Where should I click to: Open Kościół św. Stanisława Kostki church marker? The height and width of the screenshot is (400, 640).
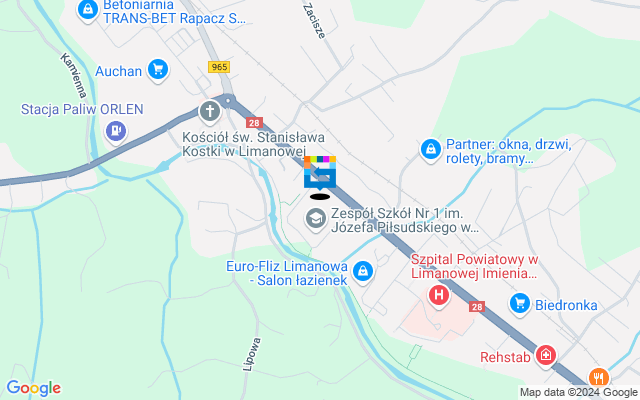210,110
